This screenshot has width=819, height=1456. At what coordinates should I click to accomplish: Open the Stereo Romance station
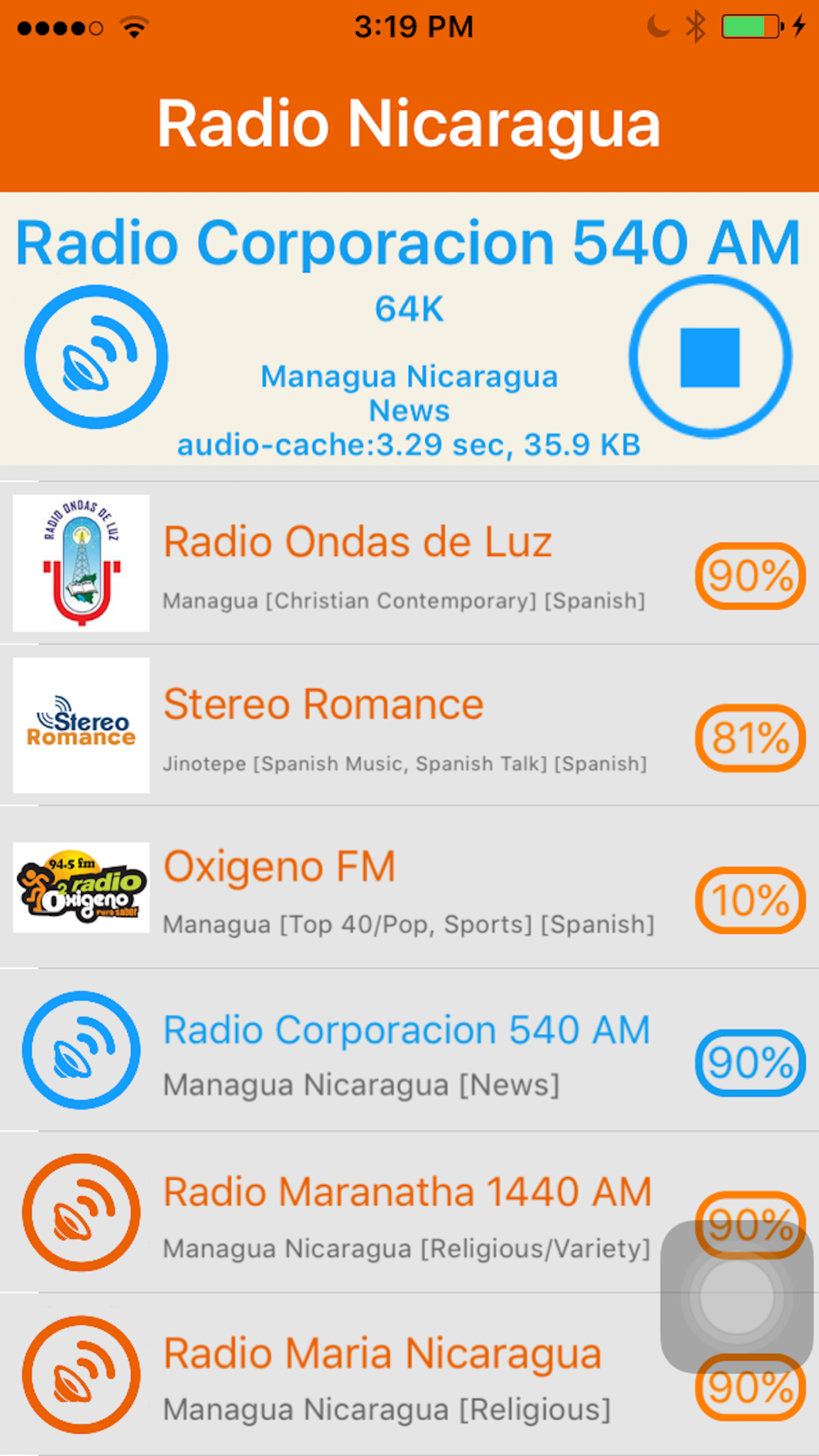click(x=409, y=726)
